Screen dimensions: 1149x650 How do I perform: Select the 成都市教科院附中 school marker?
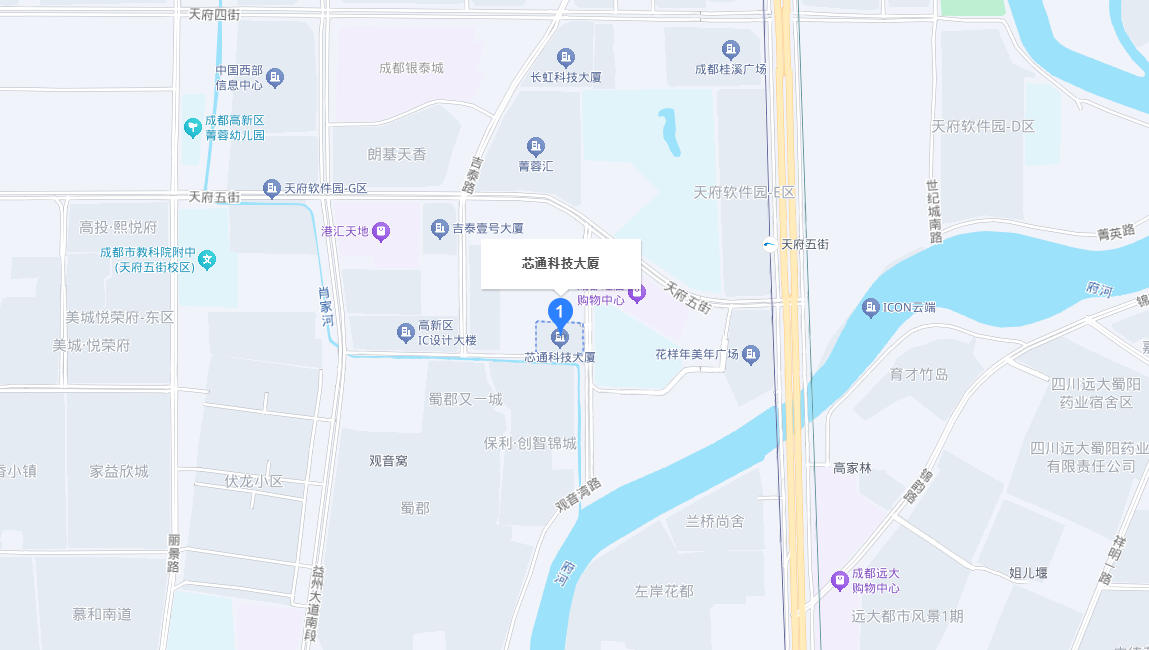pyautogui.click(x=208, y=260)
